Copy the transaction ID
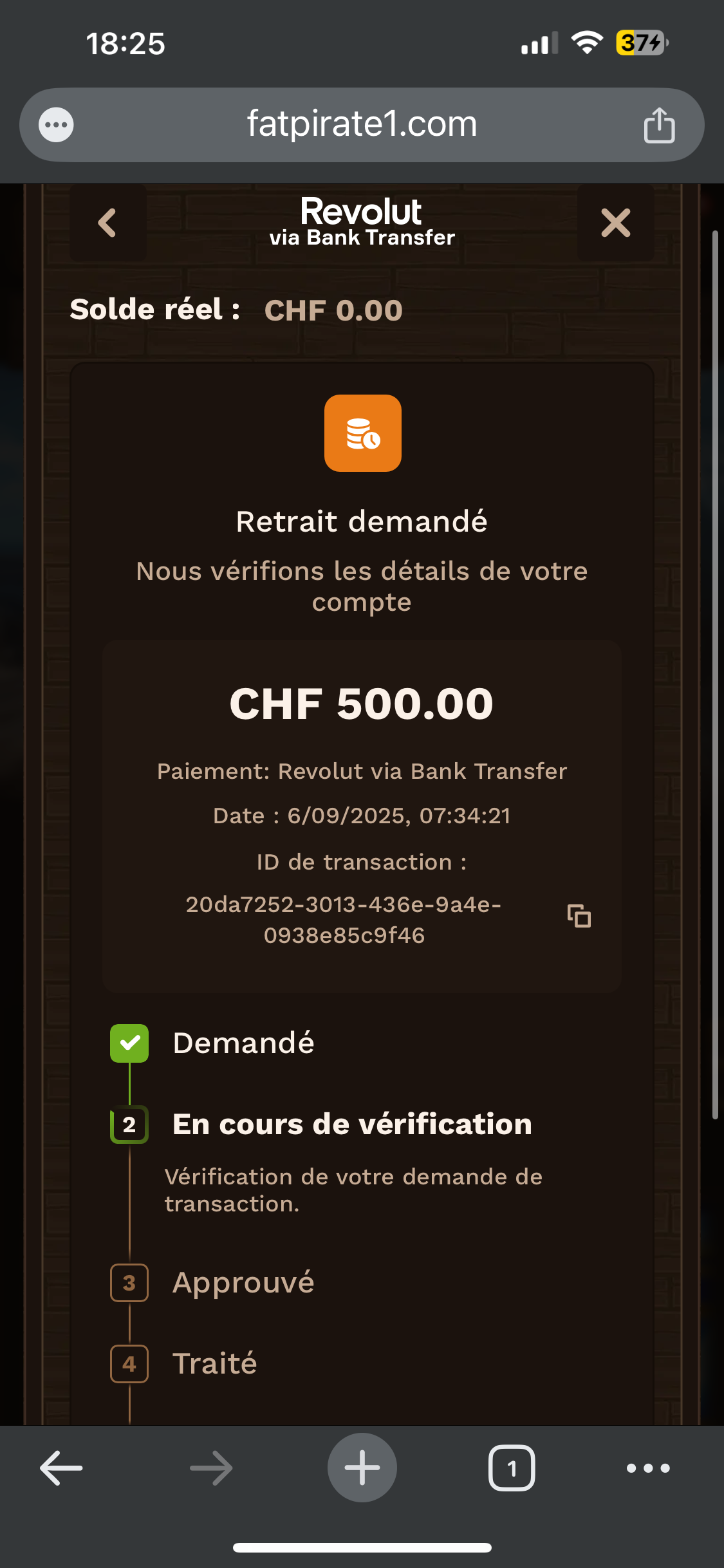The height and width of the screenshot is (1568, 724). 579,915
